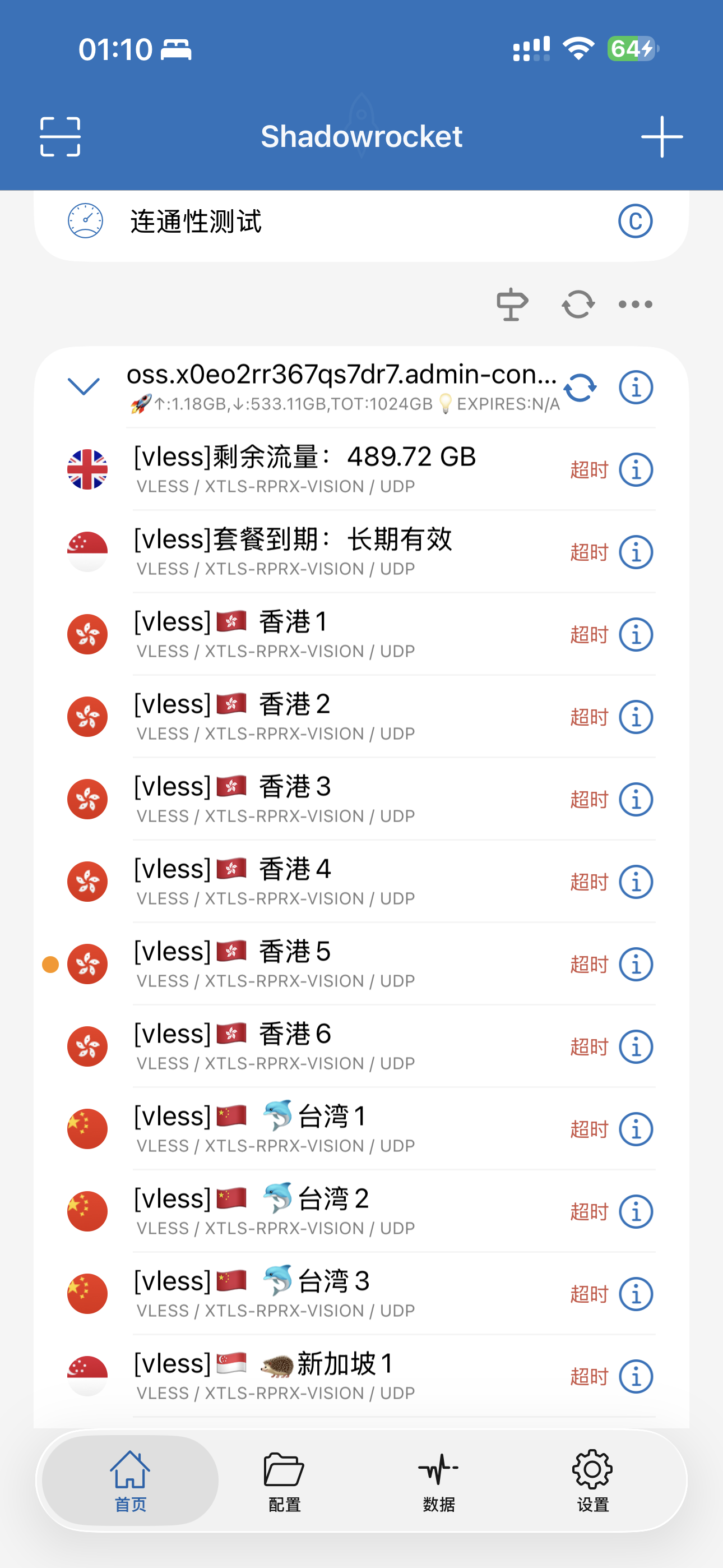The height and width of the screenshot is (1568, 723).
Task: Collapse the oss subscription group
Action: pyautogui.click(x=84, y=386)
